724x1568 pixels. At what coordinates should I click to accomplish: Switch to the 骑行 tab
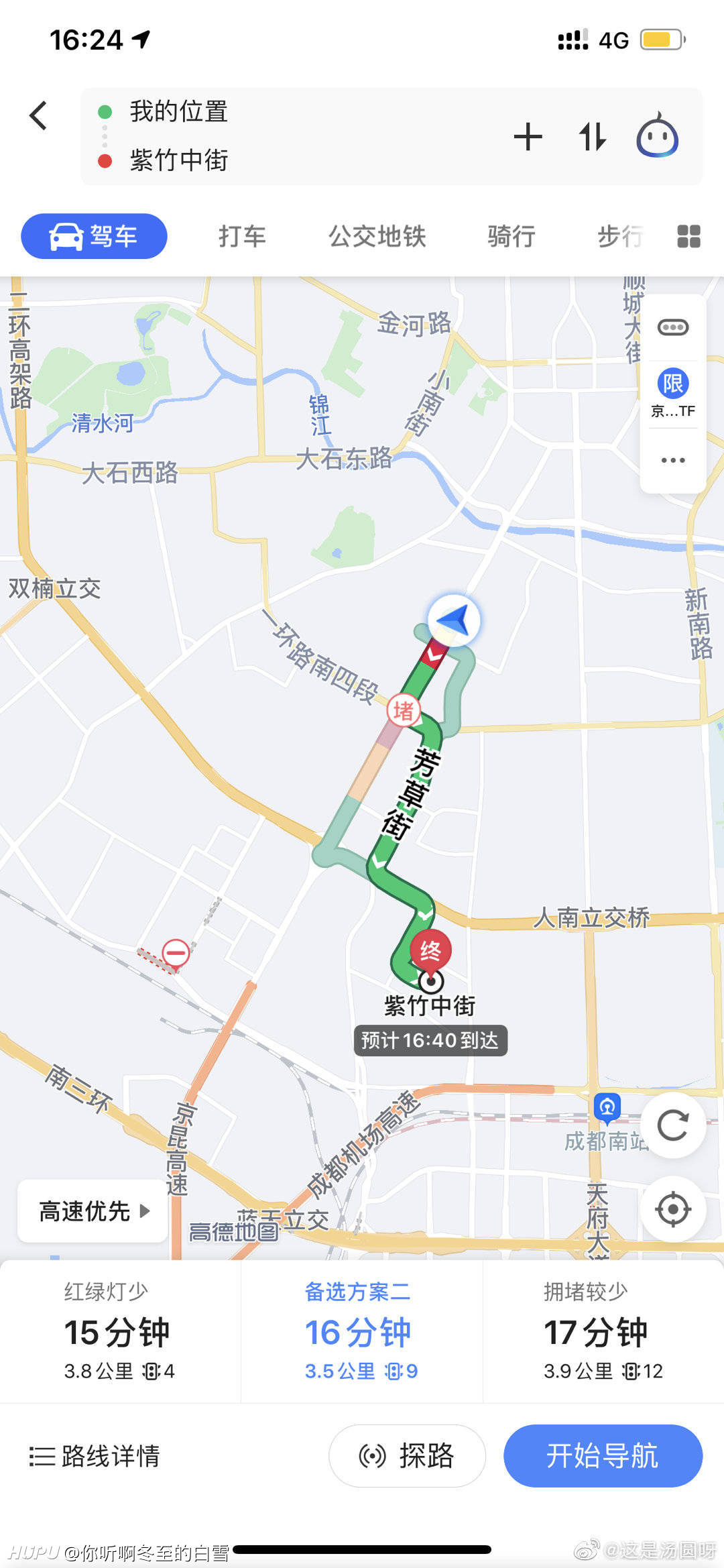(x=511, y=236)
